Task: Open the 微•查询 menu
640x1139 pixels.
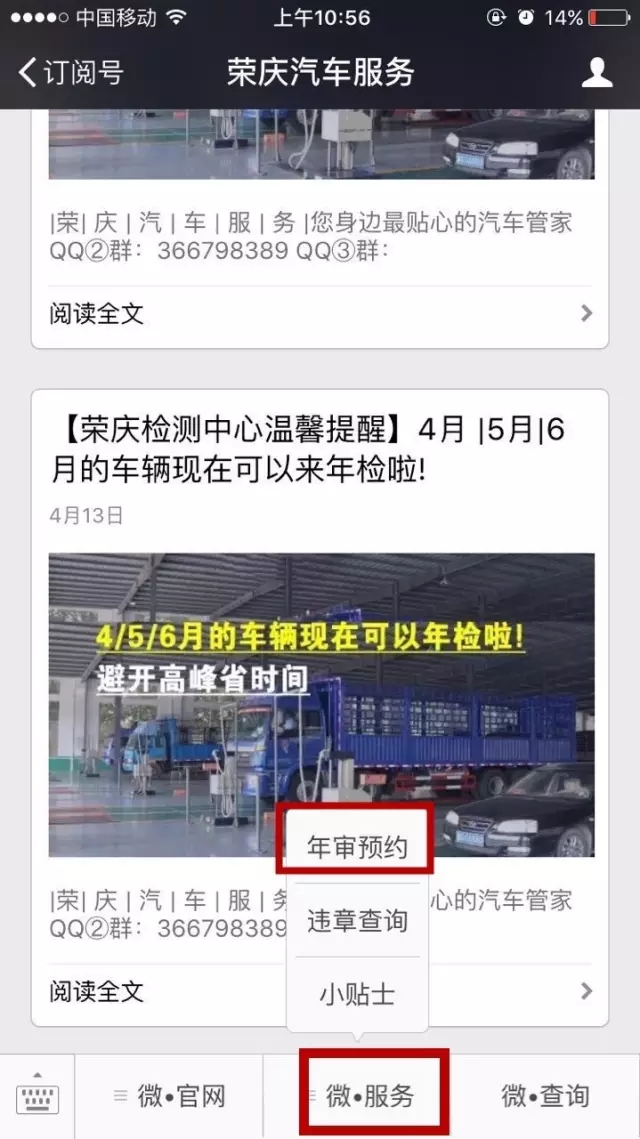Action: tap(545, 1096)
